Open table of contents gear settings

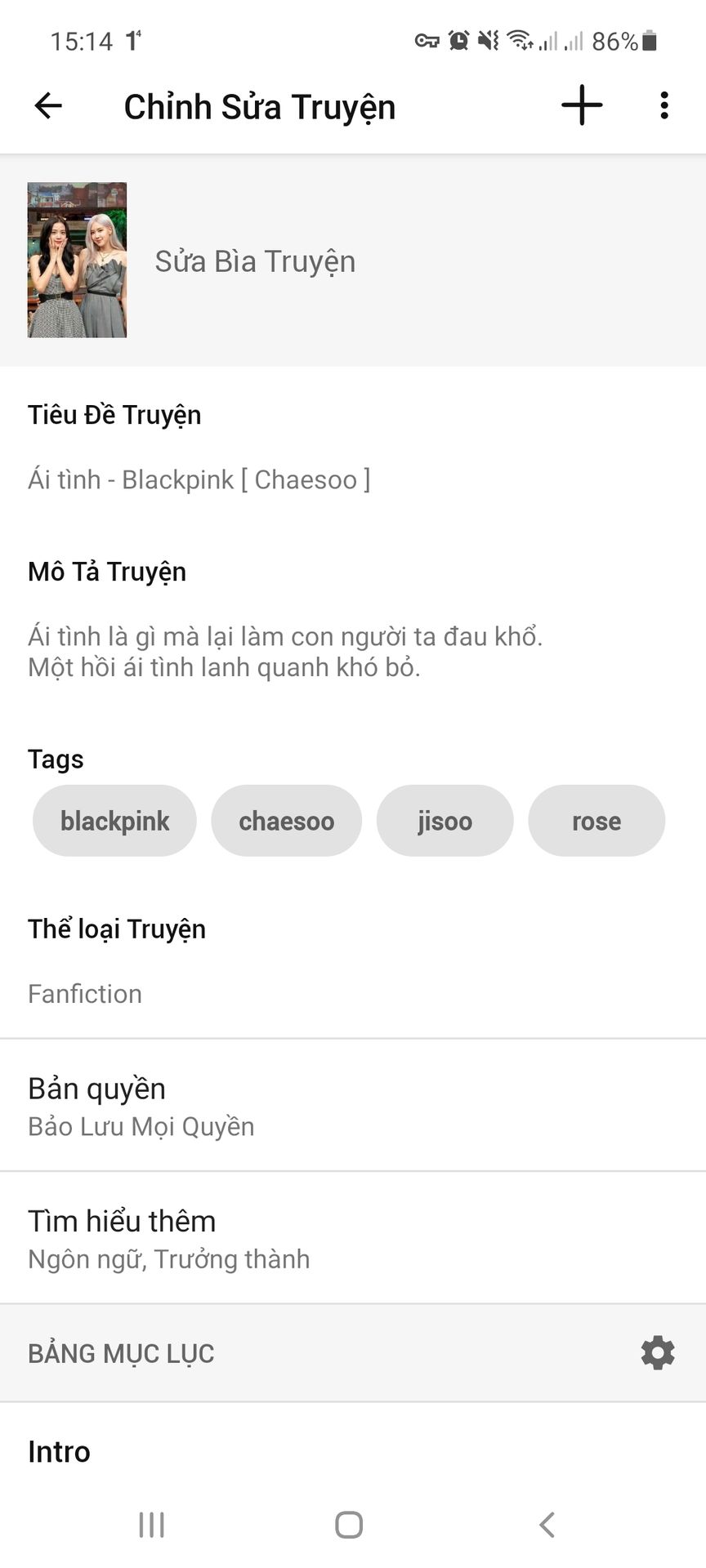click(658, 1353)
